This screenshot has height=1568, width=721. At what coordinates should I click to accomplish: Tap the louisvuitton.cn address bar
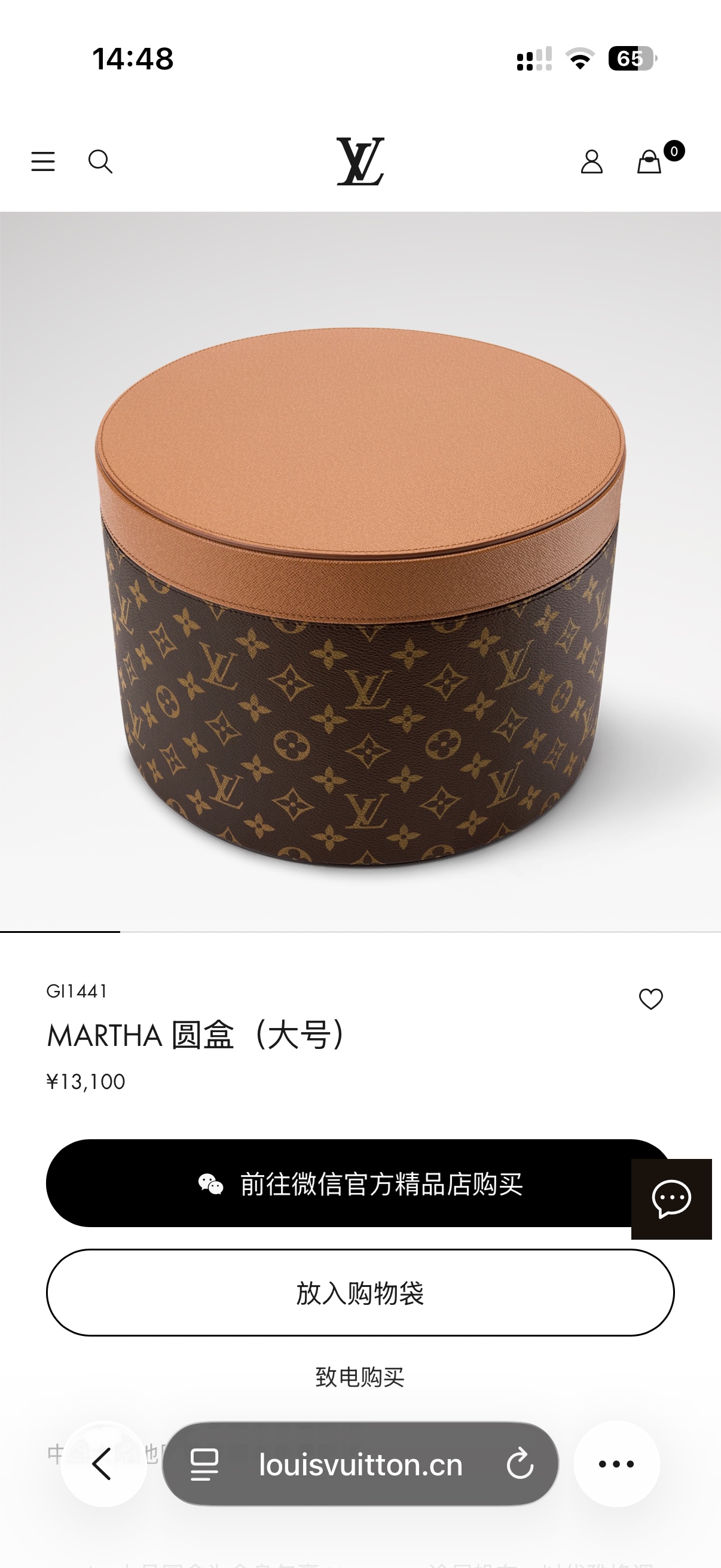(360, 1464)
